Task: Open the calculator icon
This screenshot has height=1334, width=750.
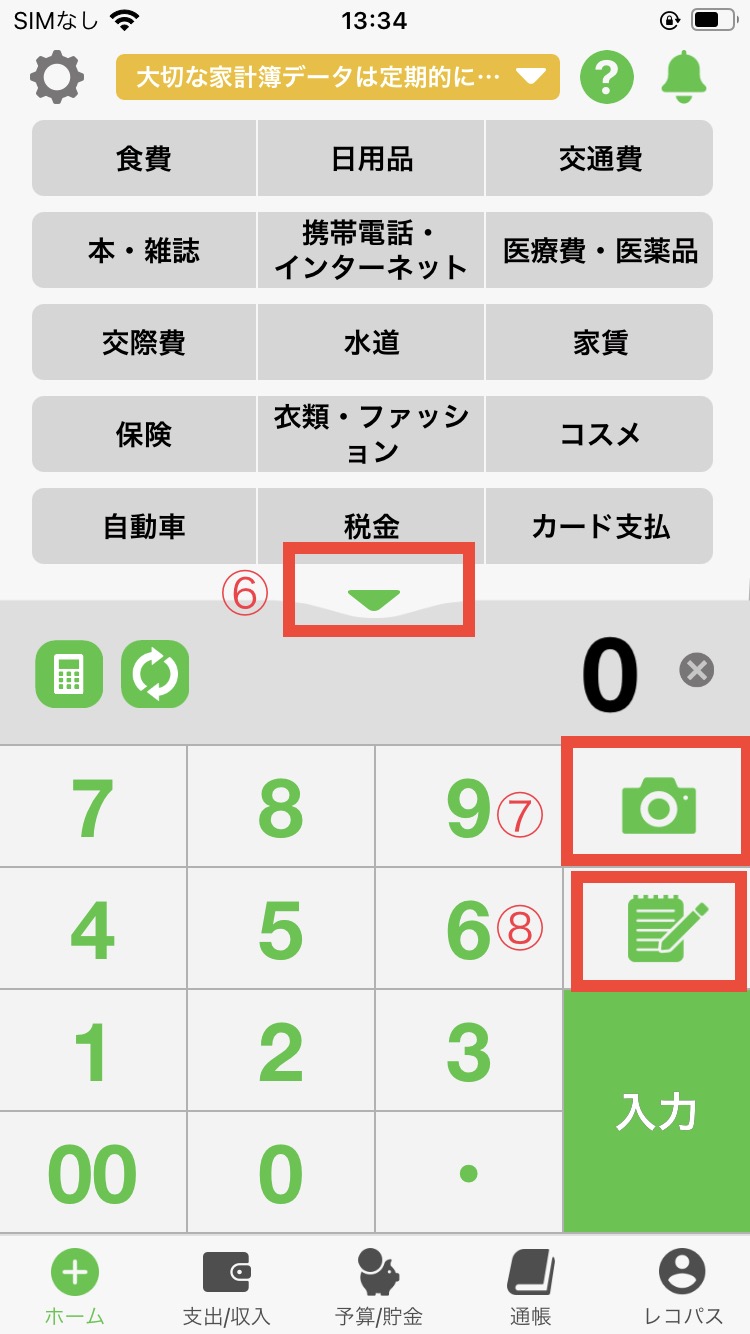Action: (x=69, y=674)
